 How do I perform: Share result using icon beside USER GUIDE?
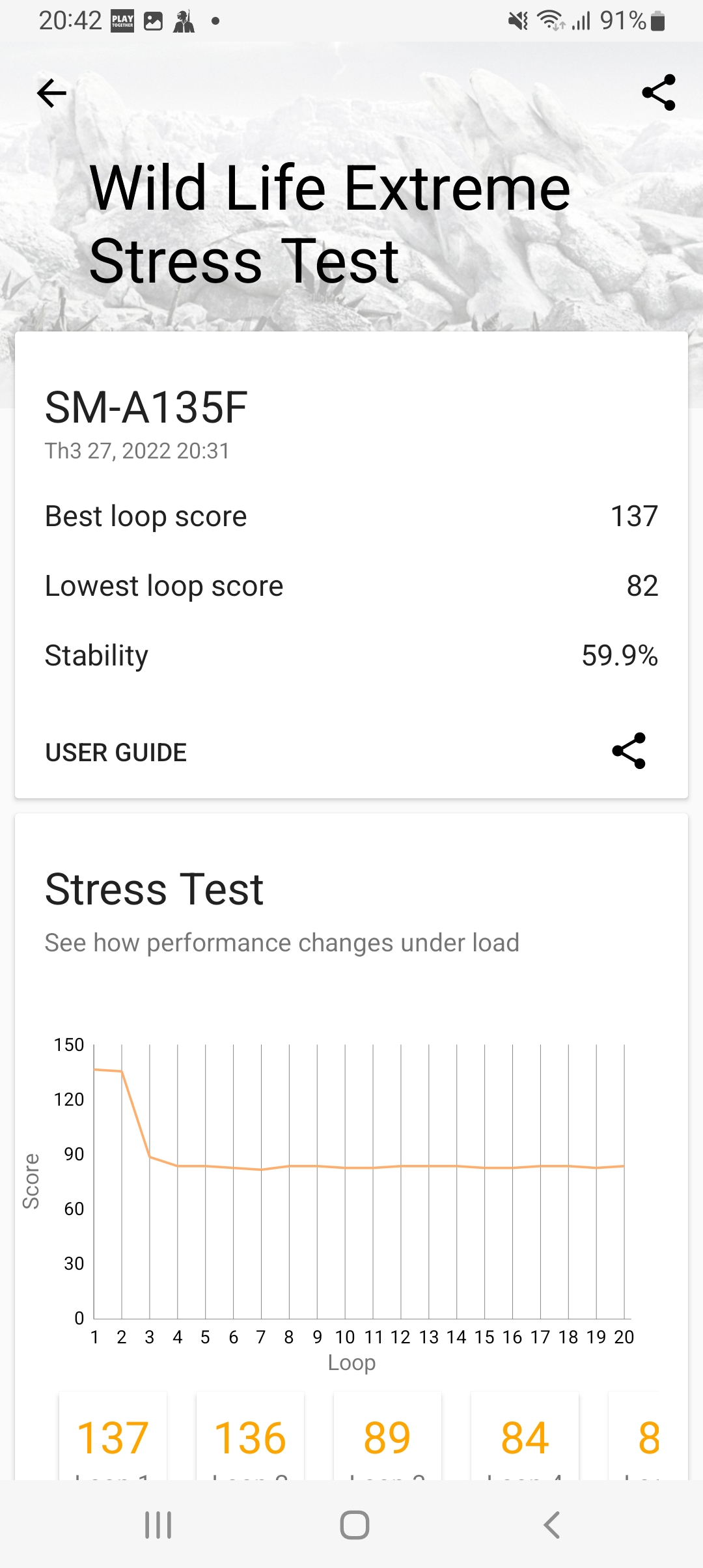pos(629,751)
